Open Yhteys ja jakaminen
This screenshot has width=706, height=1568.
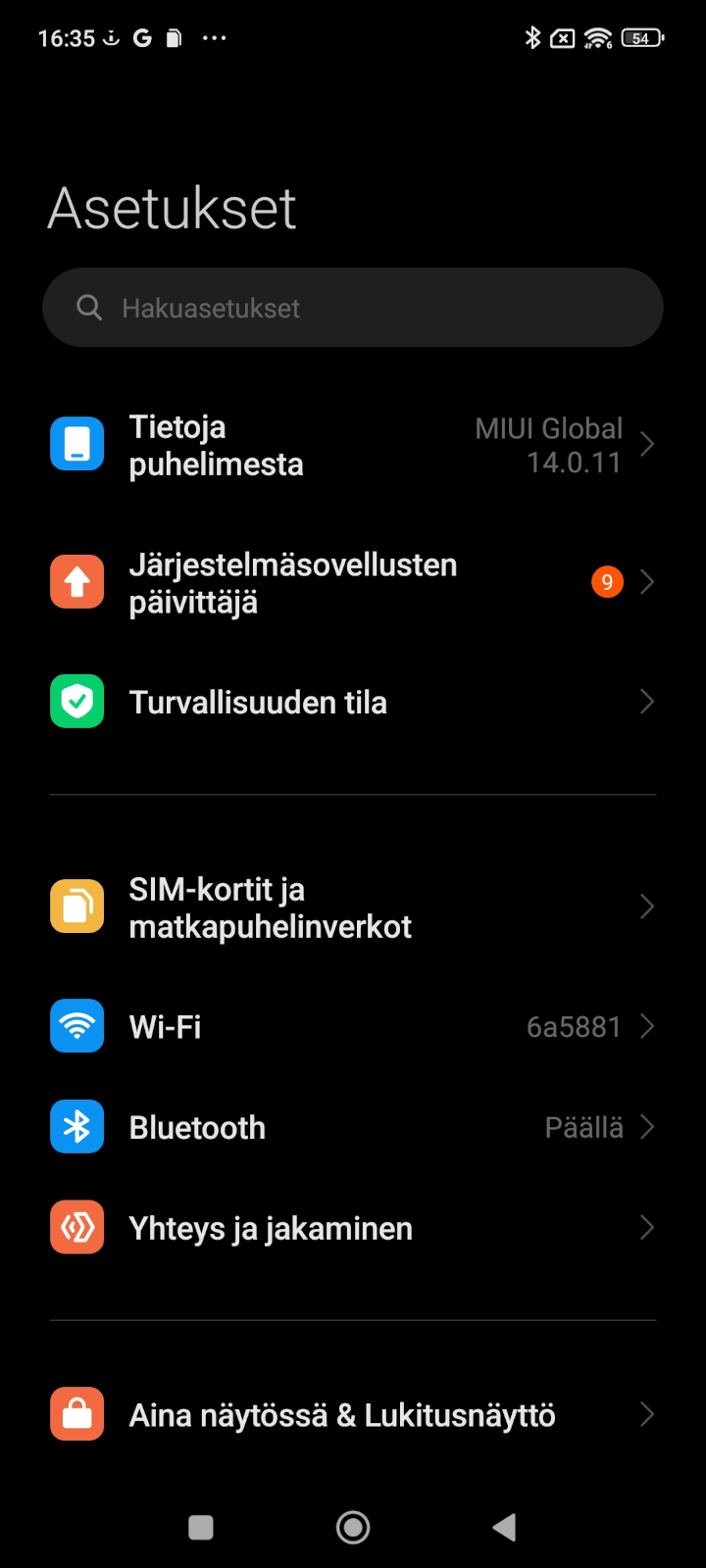pyautogui.click(x=353, y=1228)
